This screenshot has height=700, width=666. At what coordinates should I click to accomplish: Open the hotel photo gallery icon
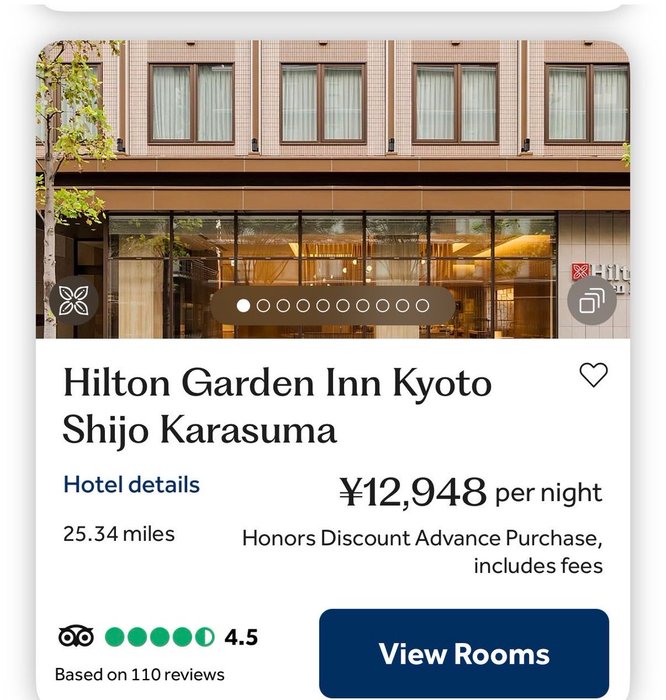point(591,300)
